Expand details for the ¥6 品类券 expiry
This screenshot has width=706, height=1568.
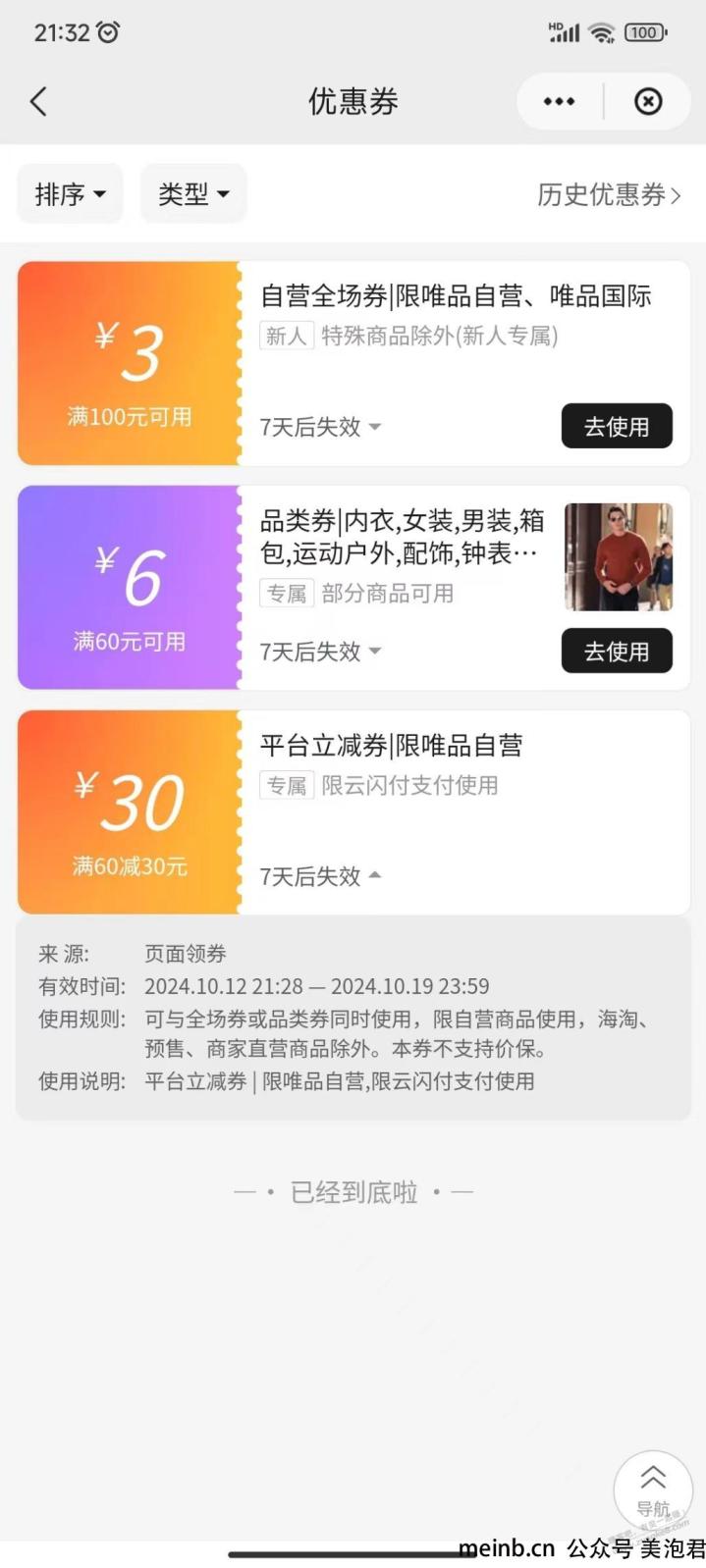click(320, 652)
